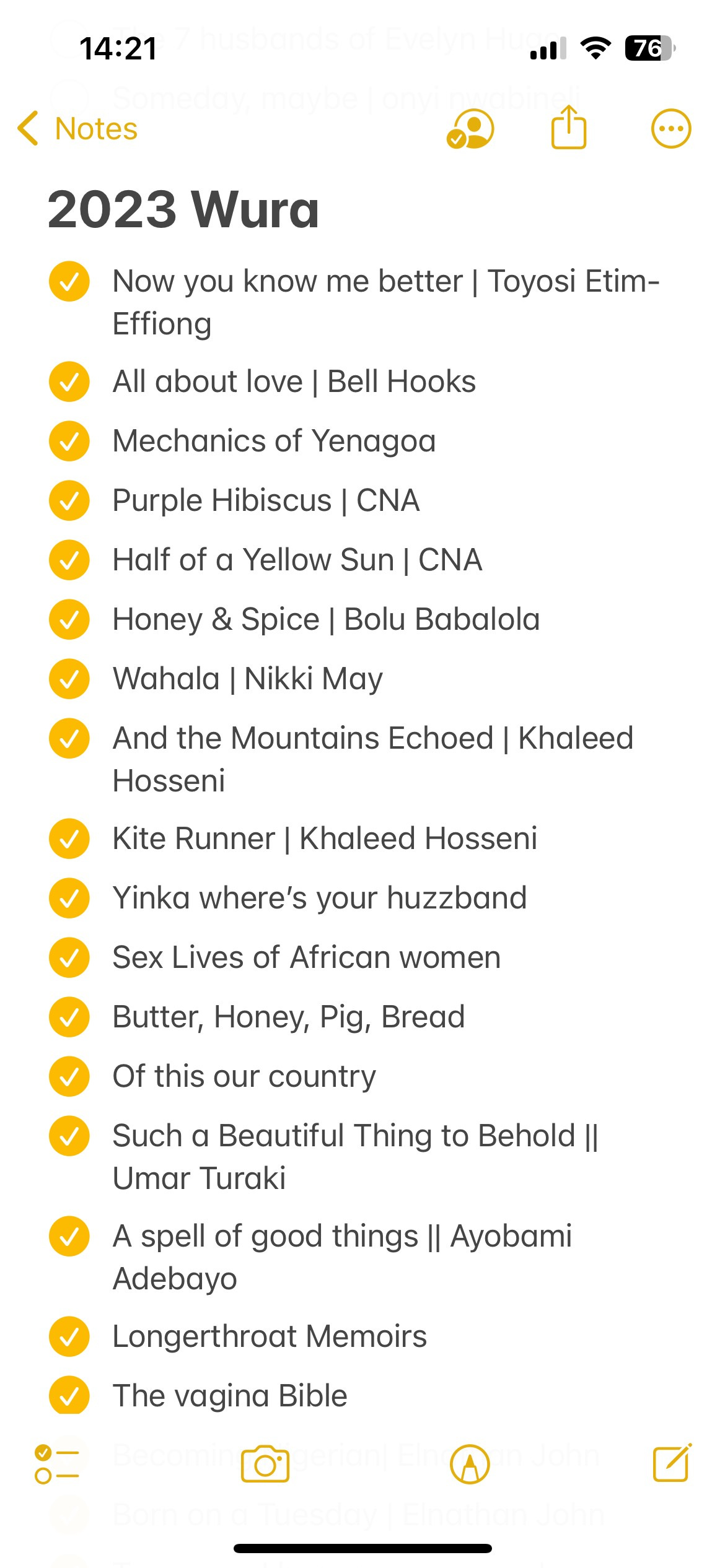This screenshot has width=725, height=1568.
Task: Toggle 'Wahala | Nikki May' checkbox
Action: [x=69, y=679]
